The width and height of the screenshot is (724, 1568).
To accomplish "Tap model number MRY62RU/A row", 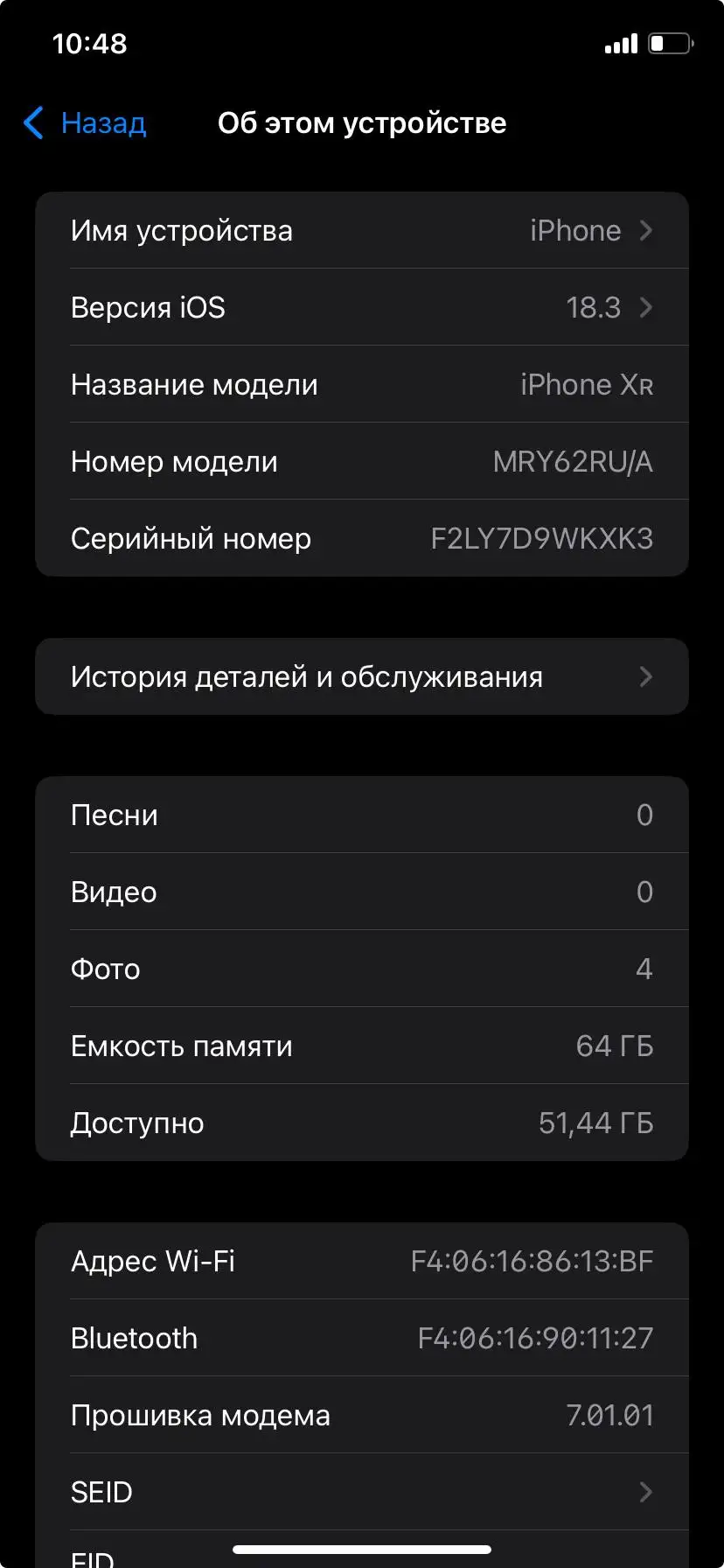I will coord(362,461).
